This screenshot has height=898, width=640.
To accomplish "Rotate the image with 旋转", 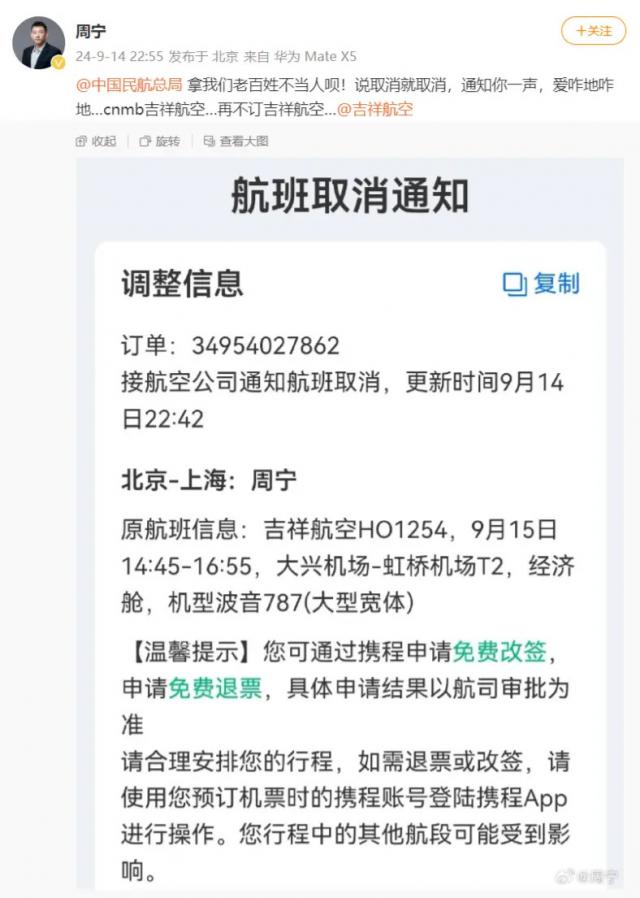I will [x=160, y=142].
